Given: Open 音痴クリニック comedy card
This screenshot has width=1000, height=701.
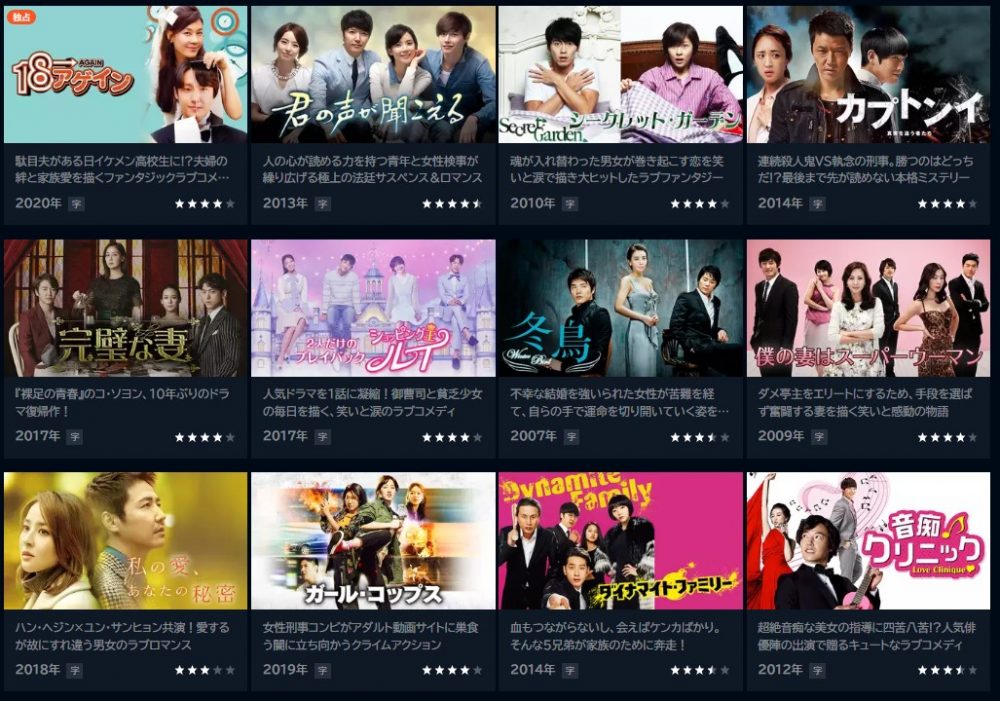Looking at the screenshot, I should pyautogui.click(x=868, y=541).
